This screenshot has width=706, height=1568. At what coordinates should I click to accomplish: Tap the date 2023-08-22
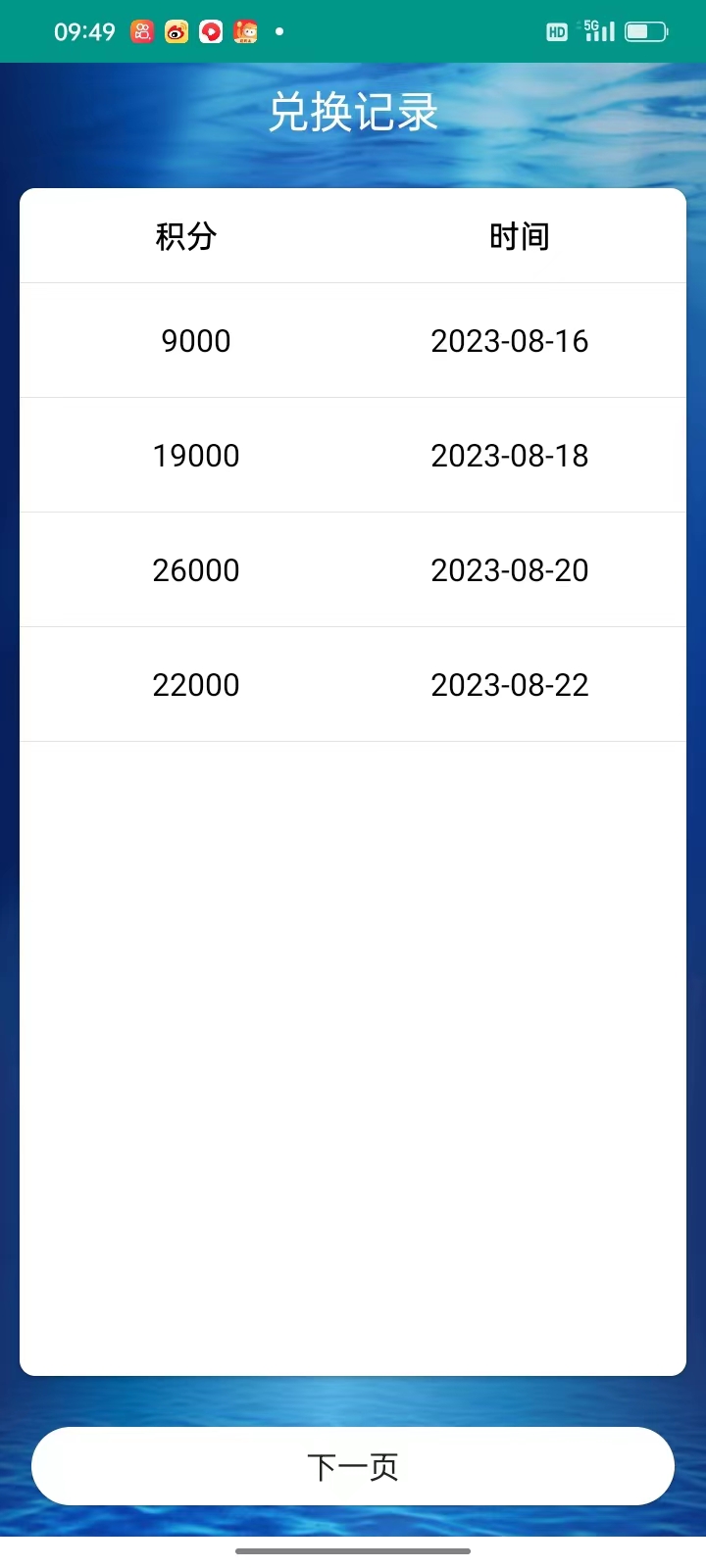510,684
